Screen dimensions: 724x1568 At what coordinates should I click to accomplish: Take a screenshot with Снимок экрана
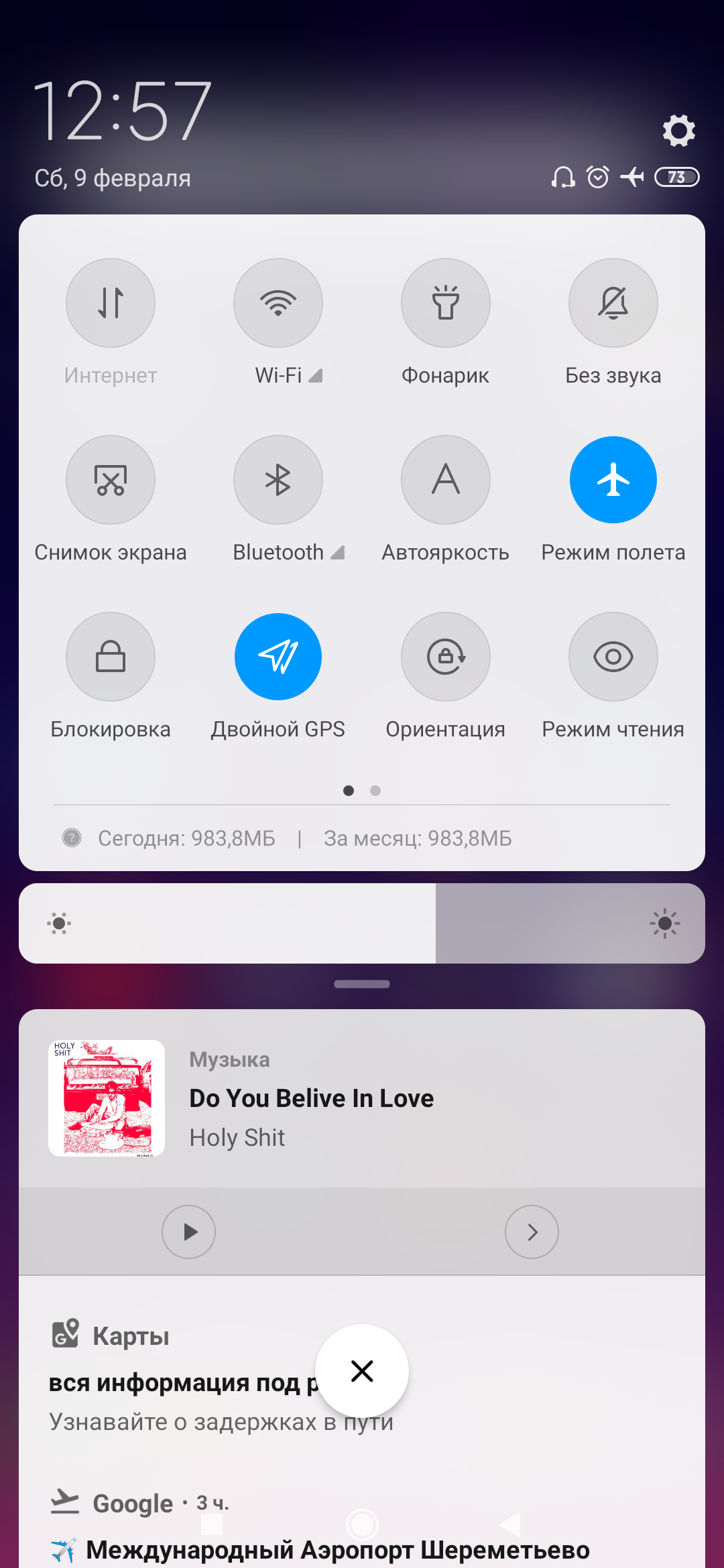click(x=111, y=480)
